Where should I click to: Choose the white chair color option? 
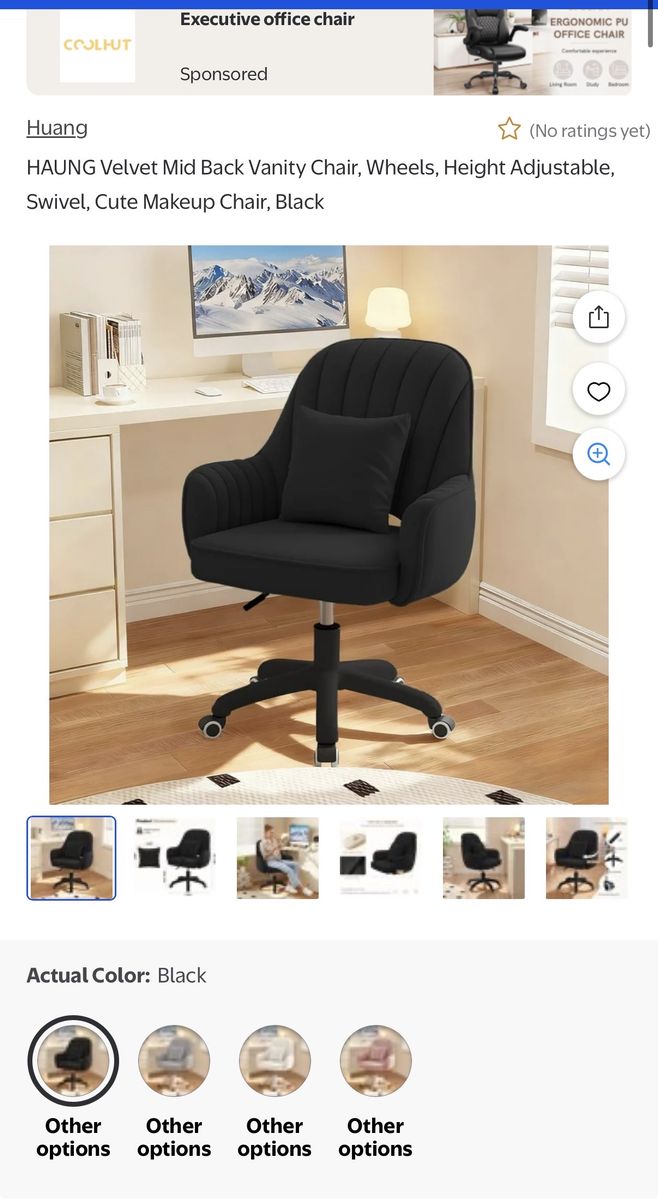click(x=275, y=1061)
